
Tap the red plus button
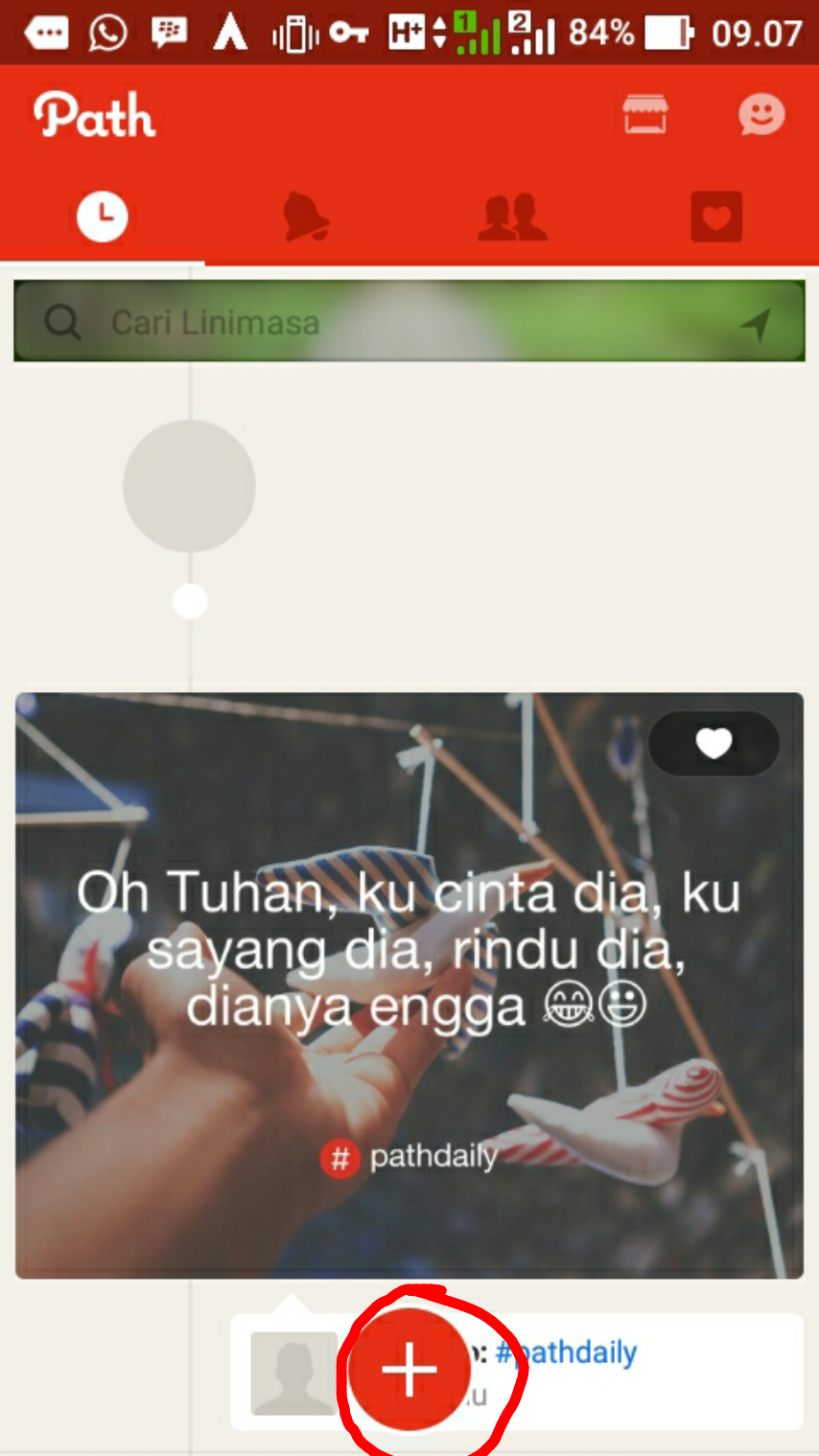pos(409,1369)
